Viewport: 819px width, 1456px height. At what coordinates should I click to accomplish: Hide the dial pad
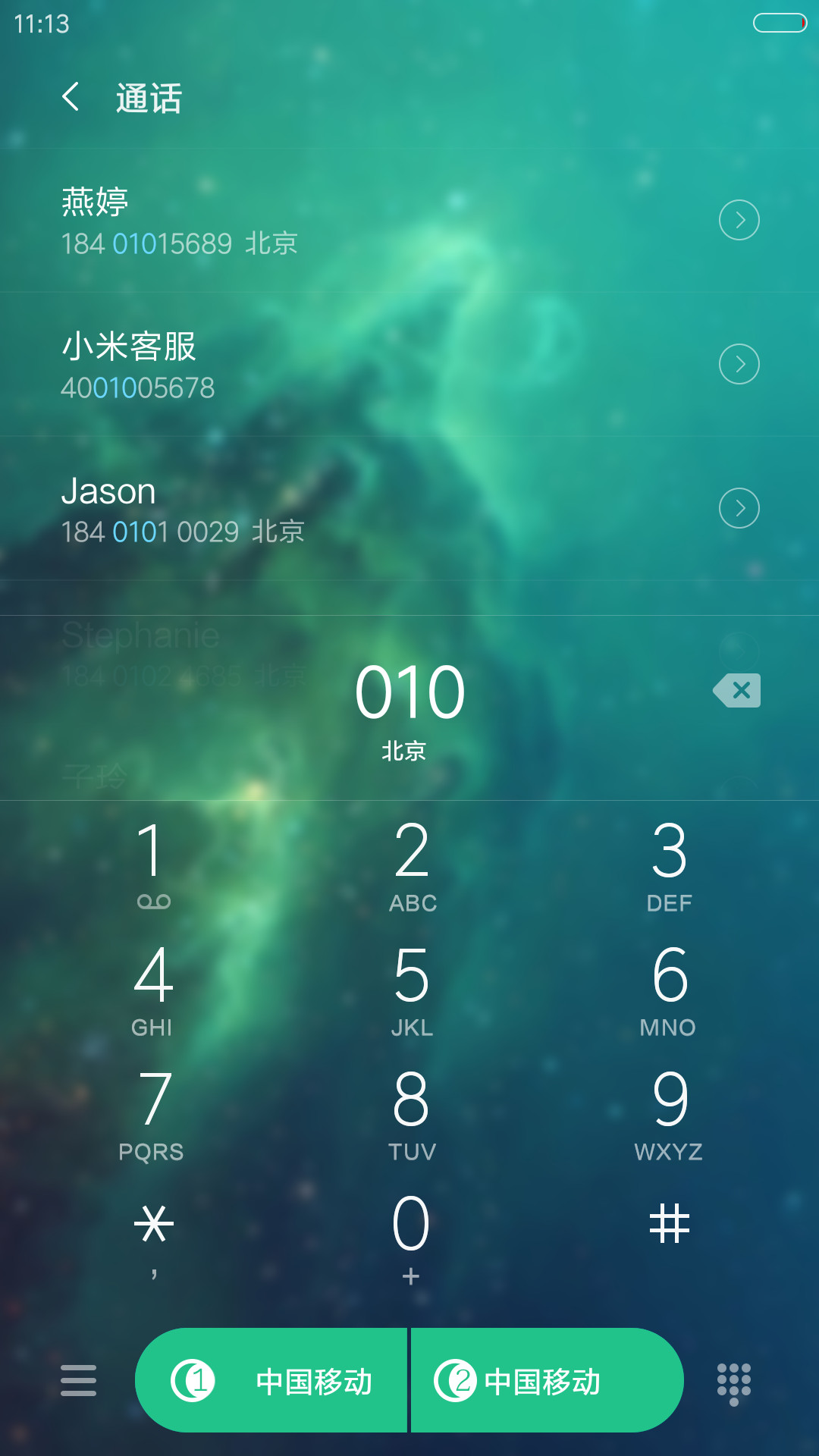(x=734, y=1383)
